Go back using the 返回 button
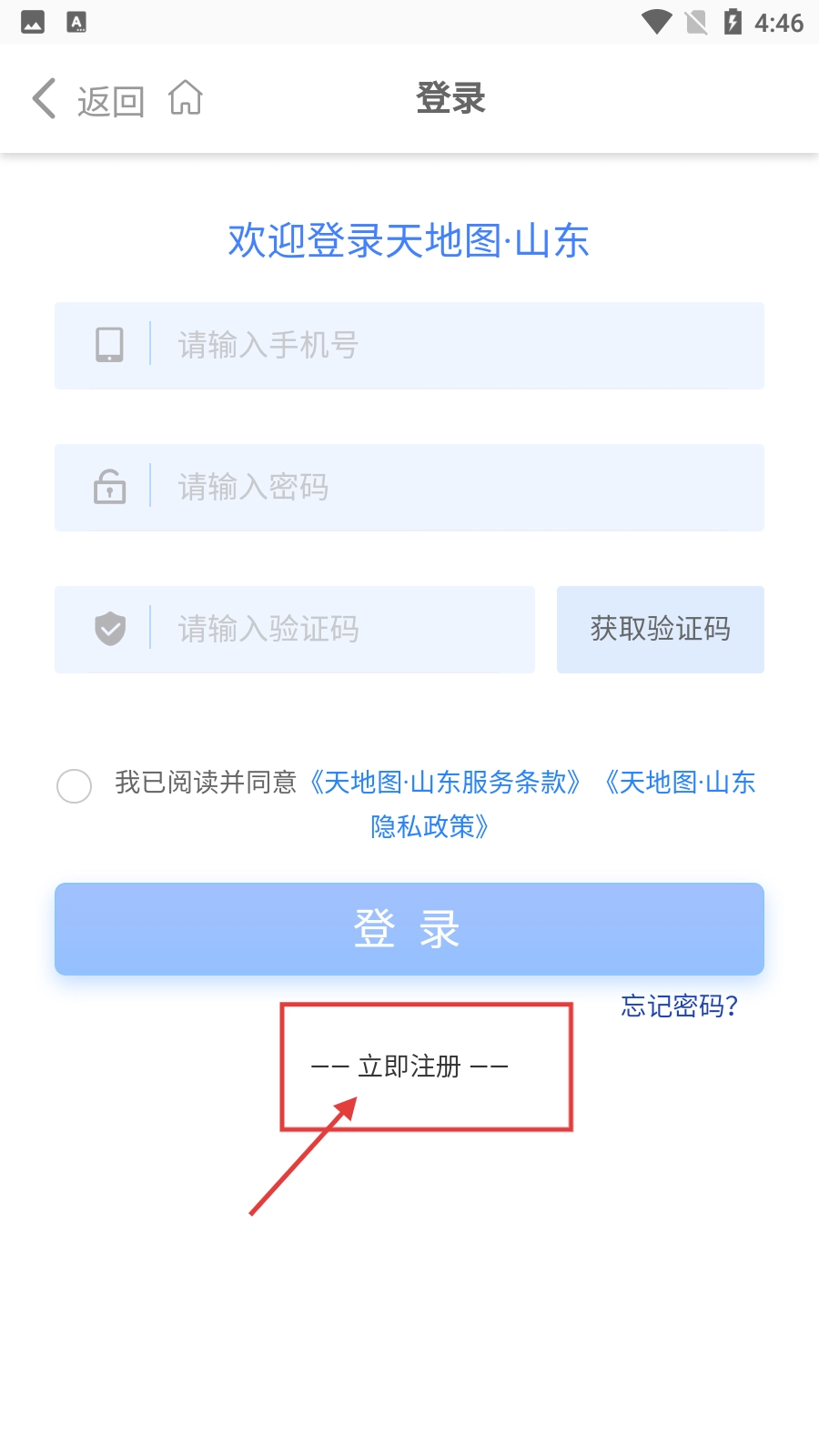This screenshot has width=819, height=1456. [89, 99]
